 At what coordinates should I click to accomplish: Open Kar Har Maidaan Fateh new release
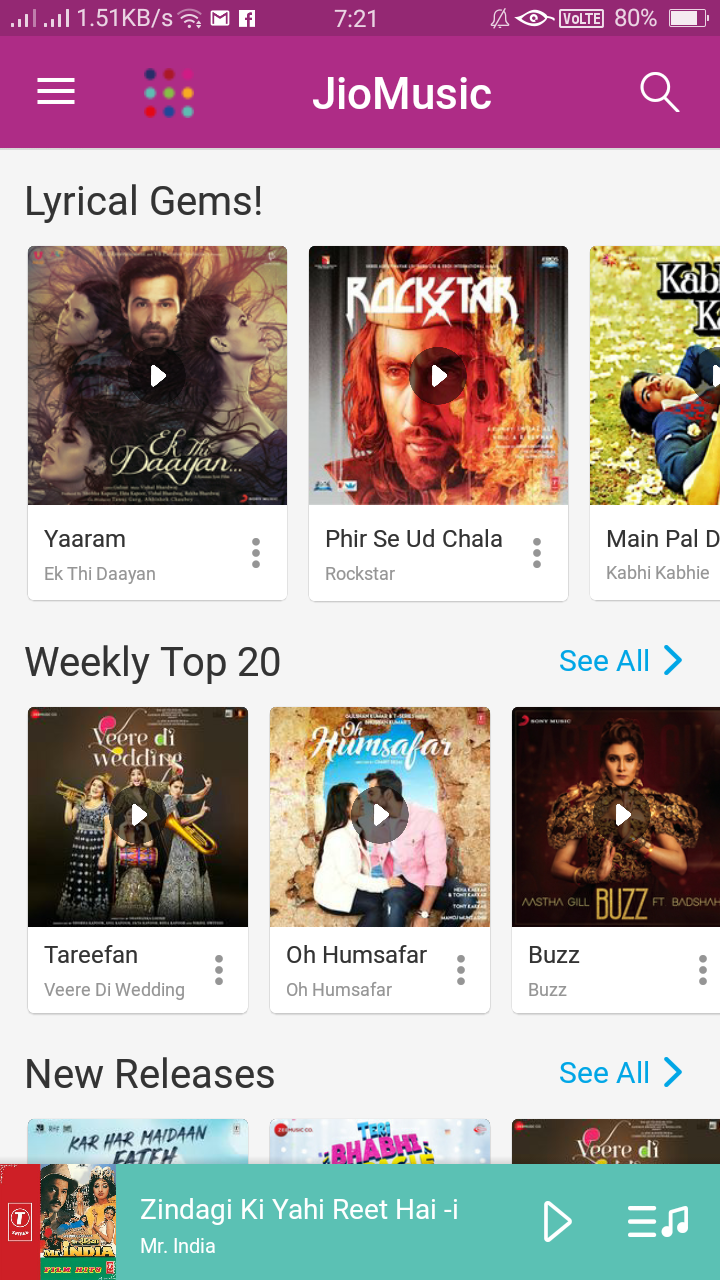(x=138, y=1141)
